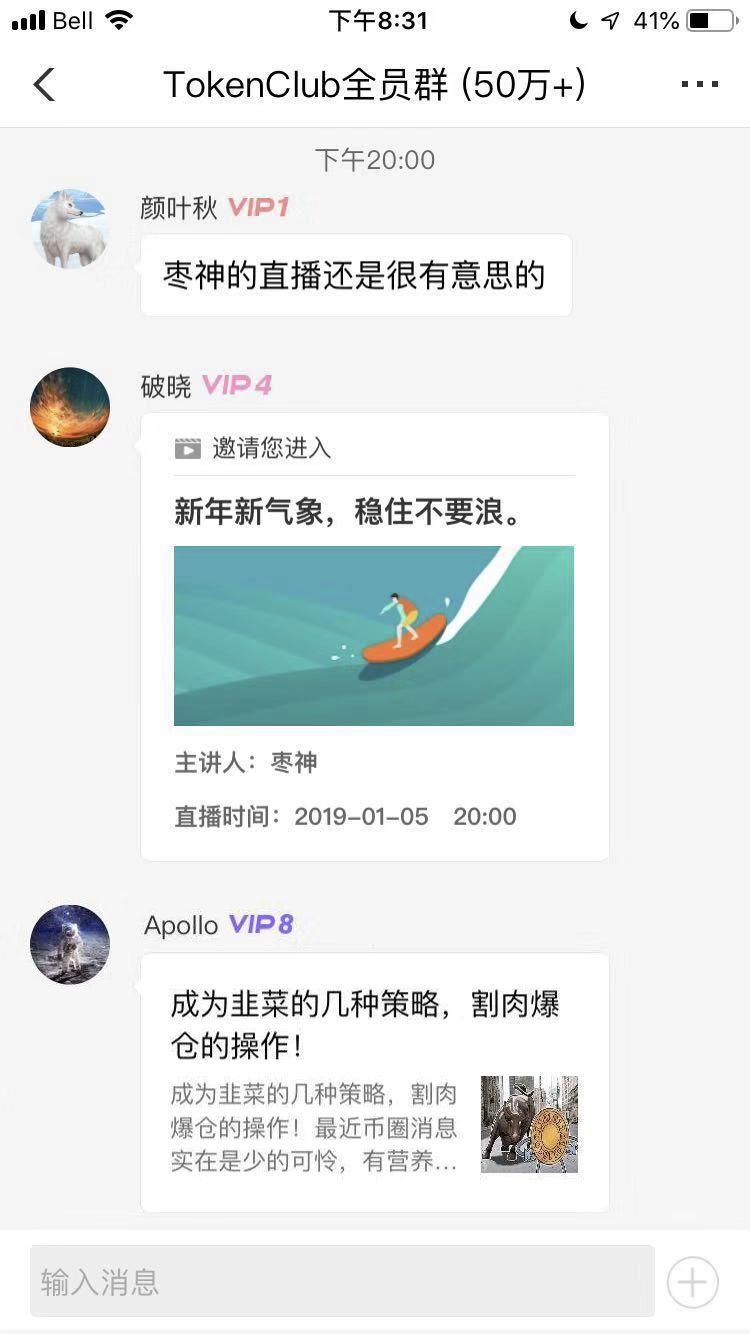Open Apollo's avatar profile
This screenshot has height=1334, width=750.
tap(70, 945)
